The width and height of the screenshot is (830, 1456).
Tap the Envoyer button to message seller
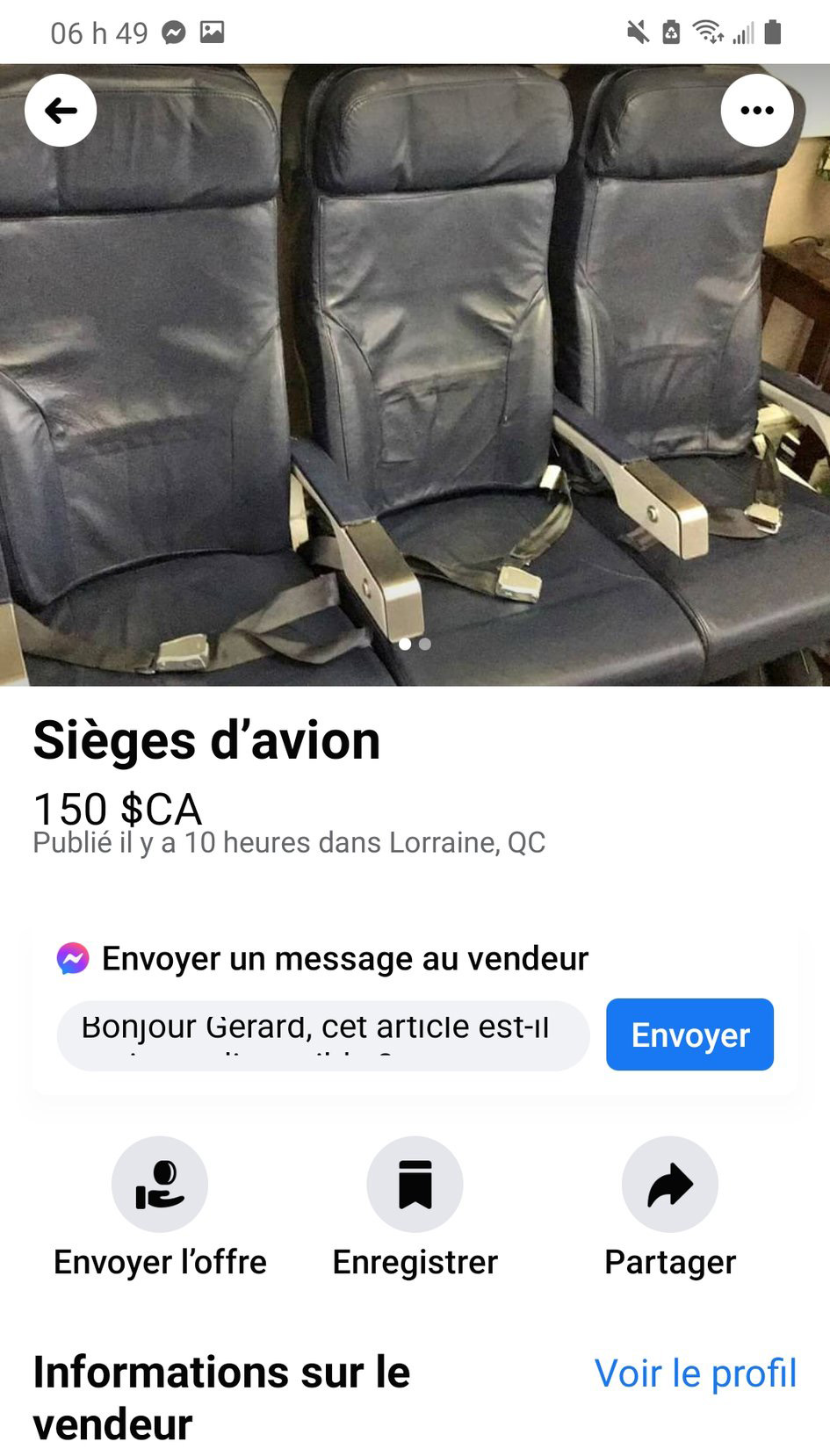(689, 1034)
